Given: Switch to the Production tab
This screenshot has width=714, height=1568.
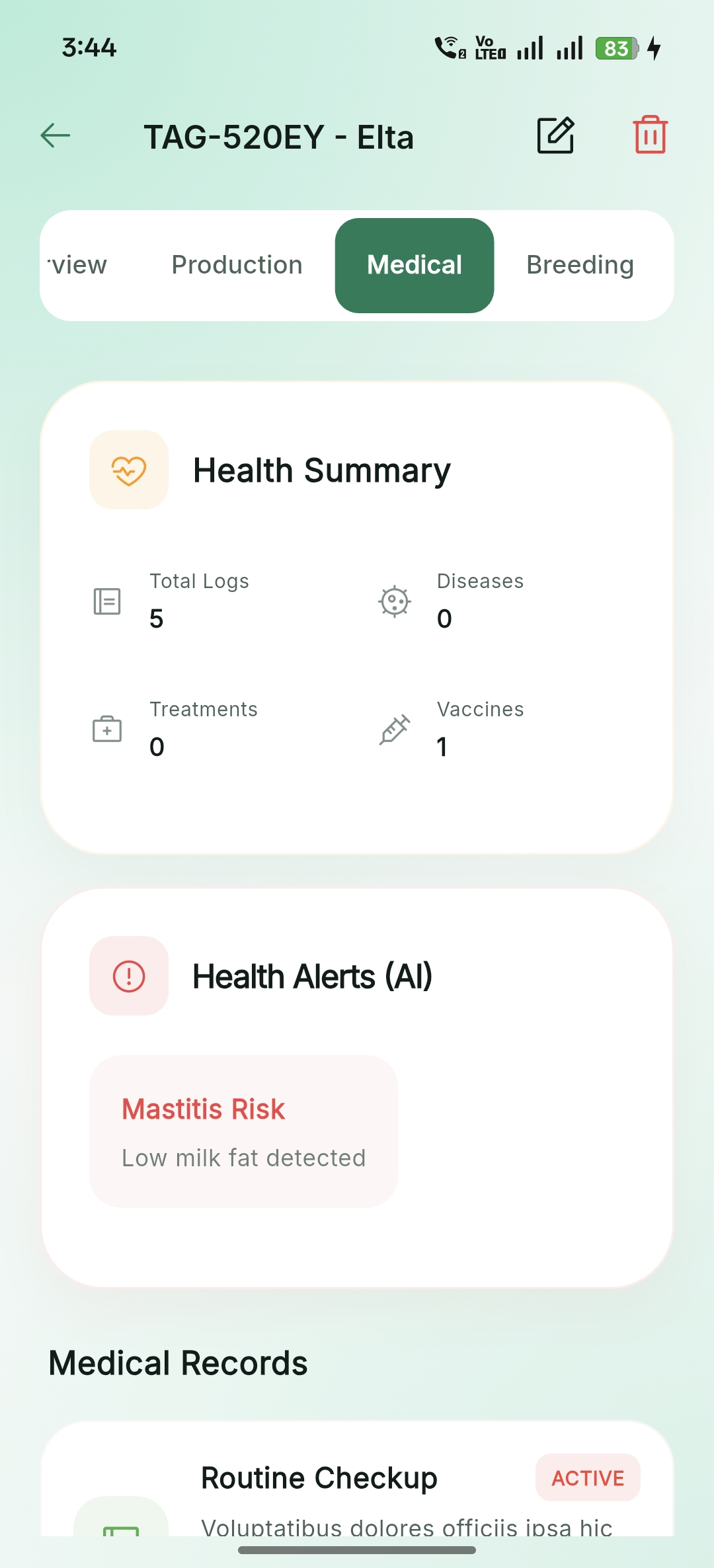Looking at the screenshot, I should (237, 265).
